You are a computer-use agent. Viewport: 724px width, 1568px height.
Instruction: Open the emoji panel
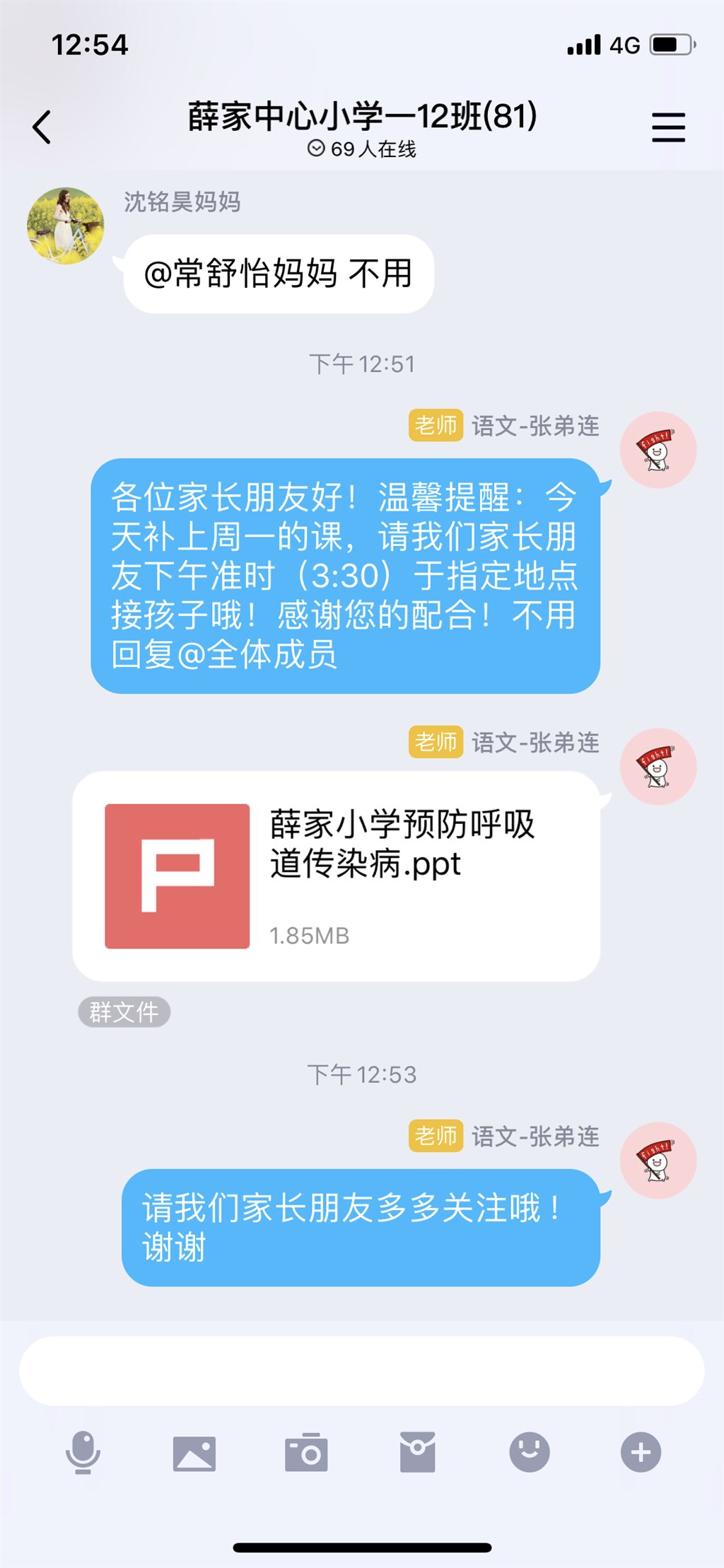tap(530, 1452)
